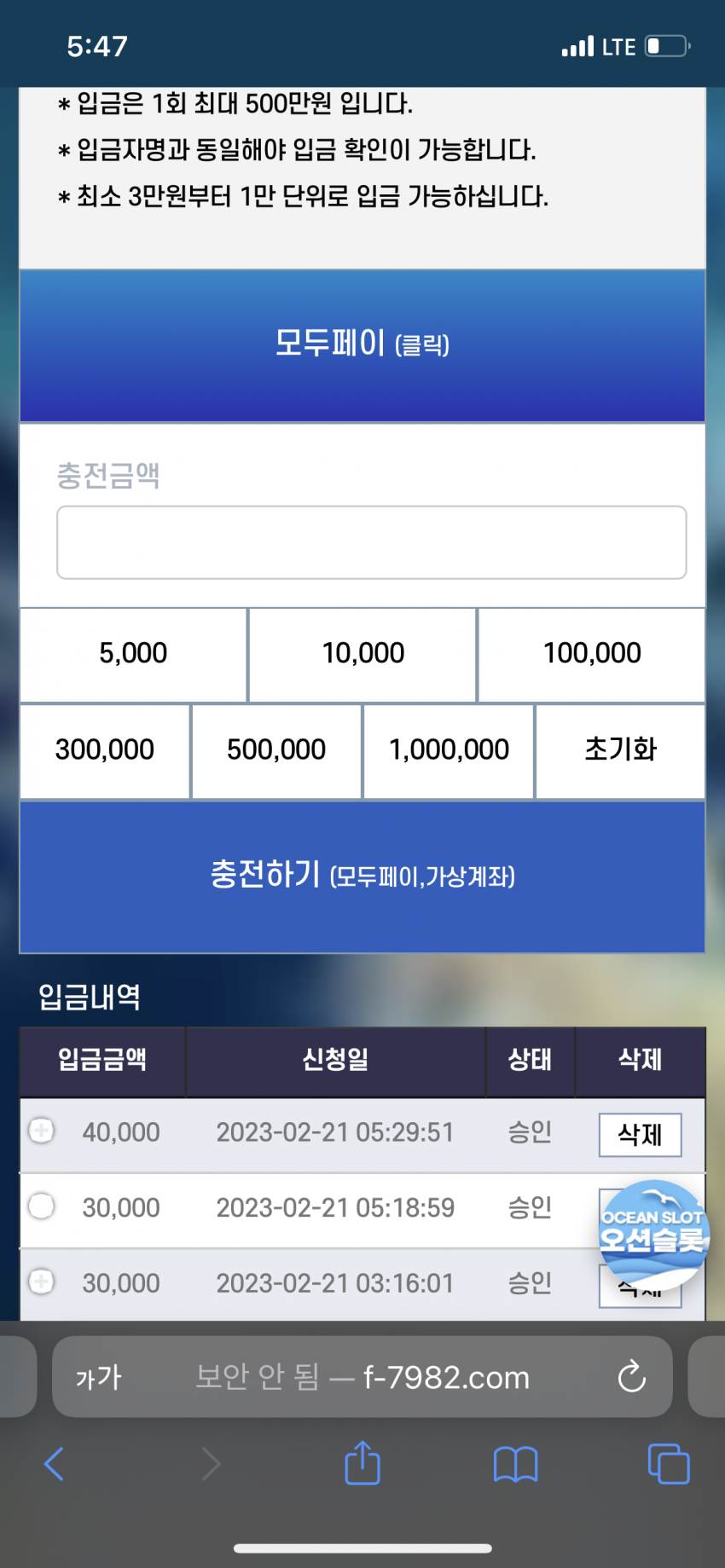
Task: Add 500,000 to the charge amount
Action: click(x=276, y=750)
